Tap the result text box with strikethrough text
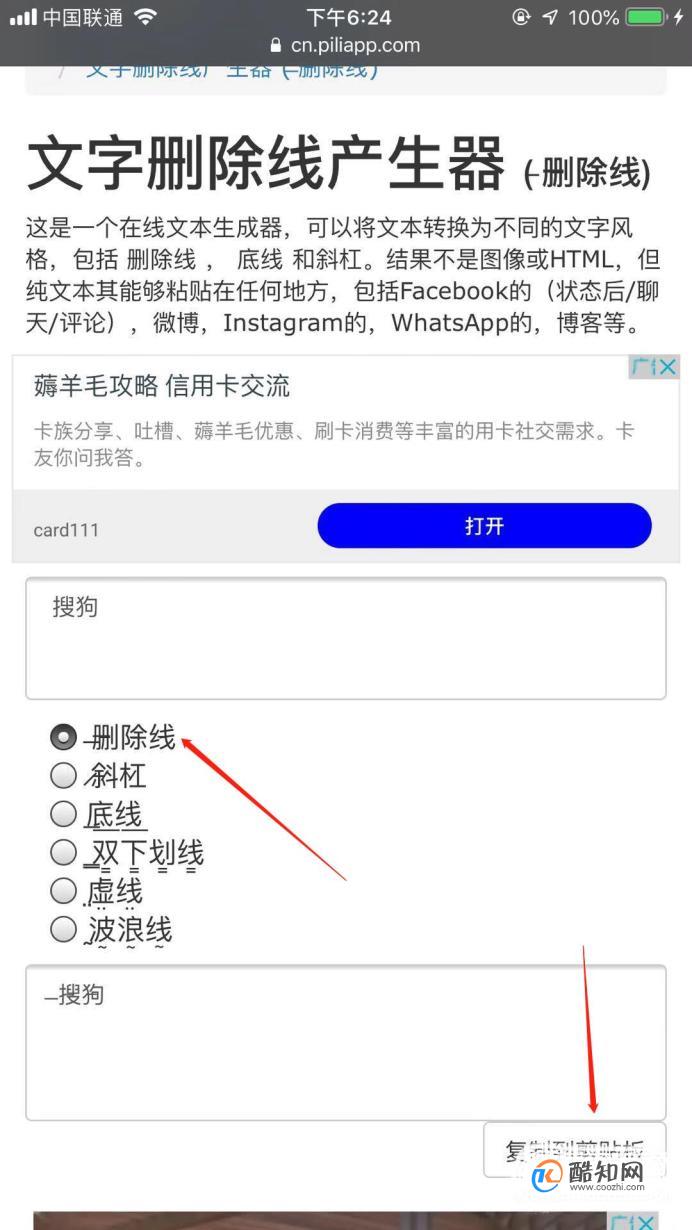 (346, 1042)
